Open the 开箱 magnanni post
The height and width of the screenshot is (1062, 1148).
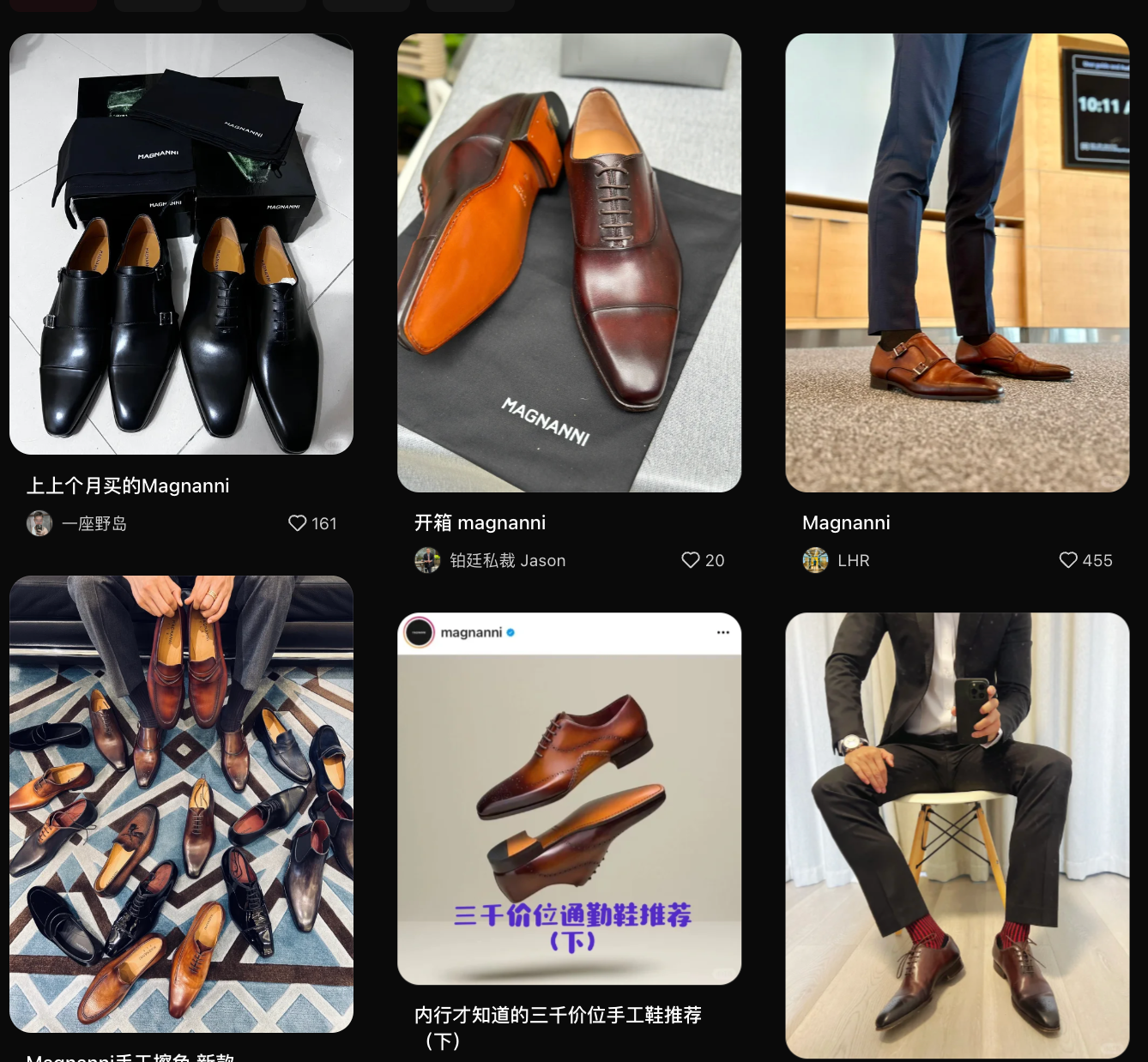coord(569,262)
